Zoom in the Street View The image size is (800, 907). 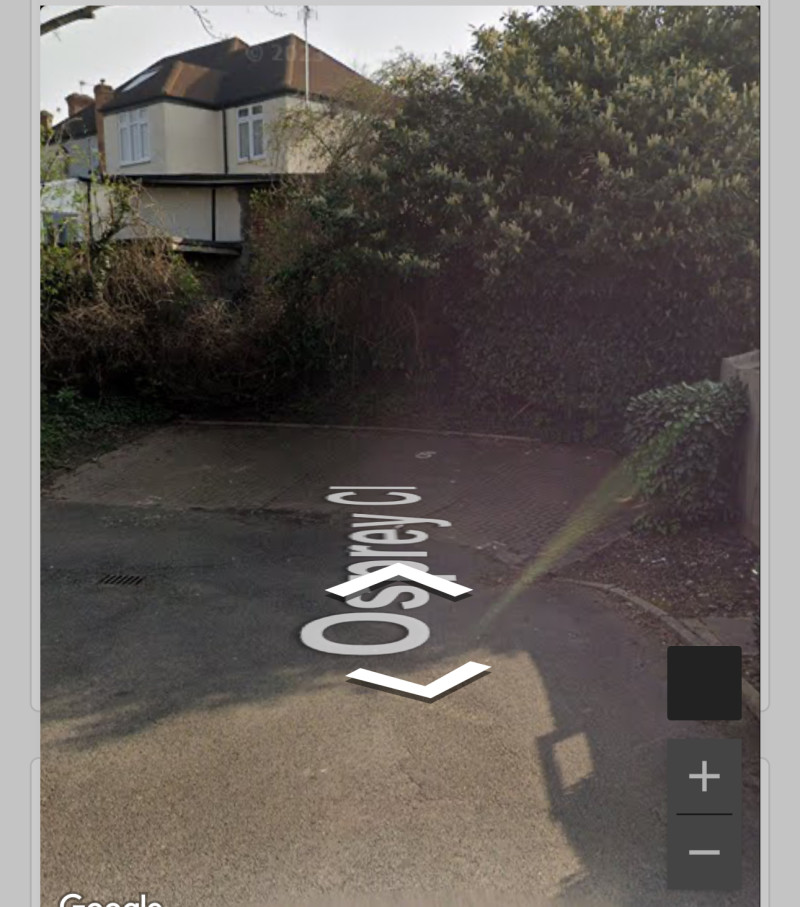(704, 777)
